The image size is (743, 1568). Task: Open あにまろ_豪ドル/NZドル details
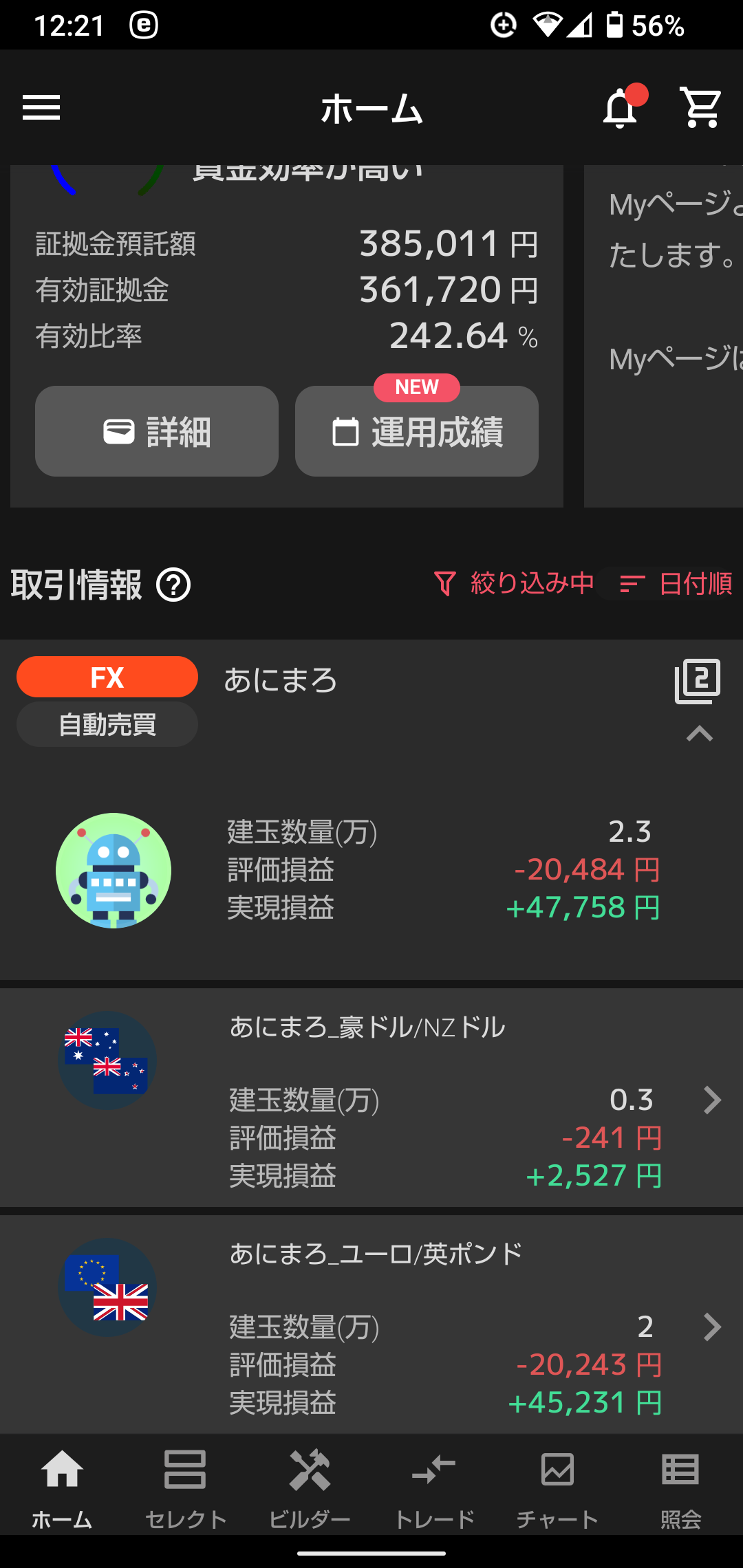click(x=712, y=1100)
